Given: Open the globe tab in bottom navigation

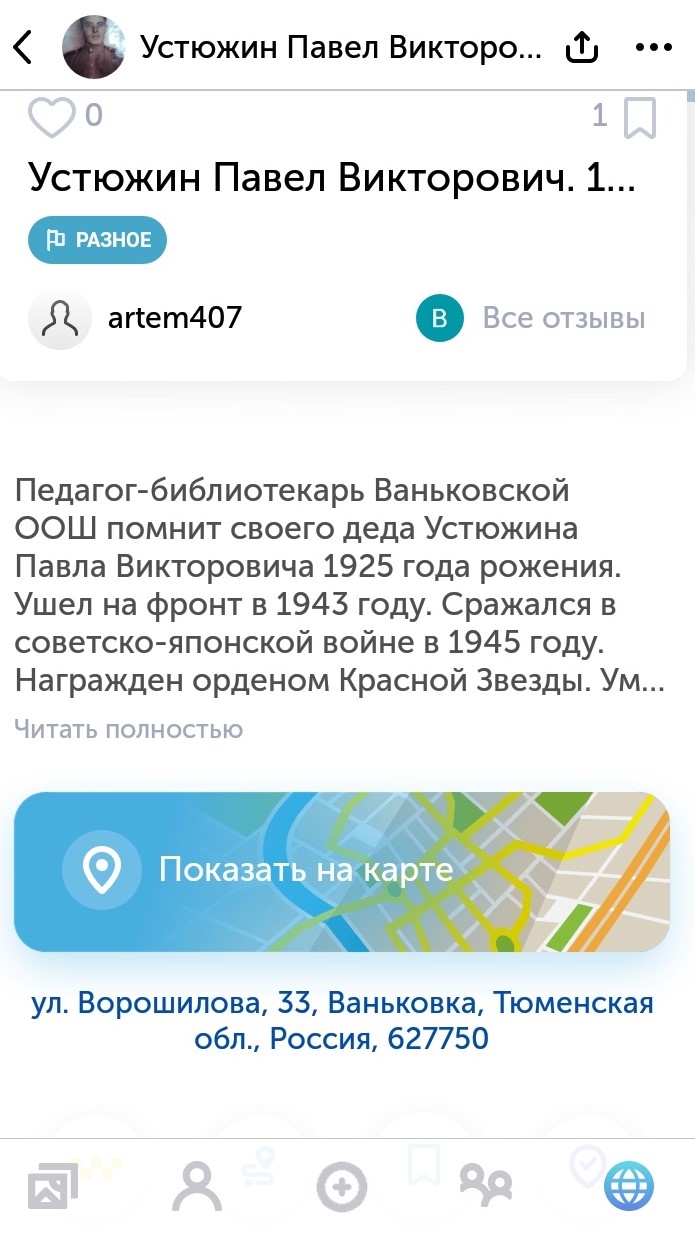Looking at the screenshot, I should (x=630, y=1188).
